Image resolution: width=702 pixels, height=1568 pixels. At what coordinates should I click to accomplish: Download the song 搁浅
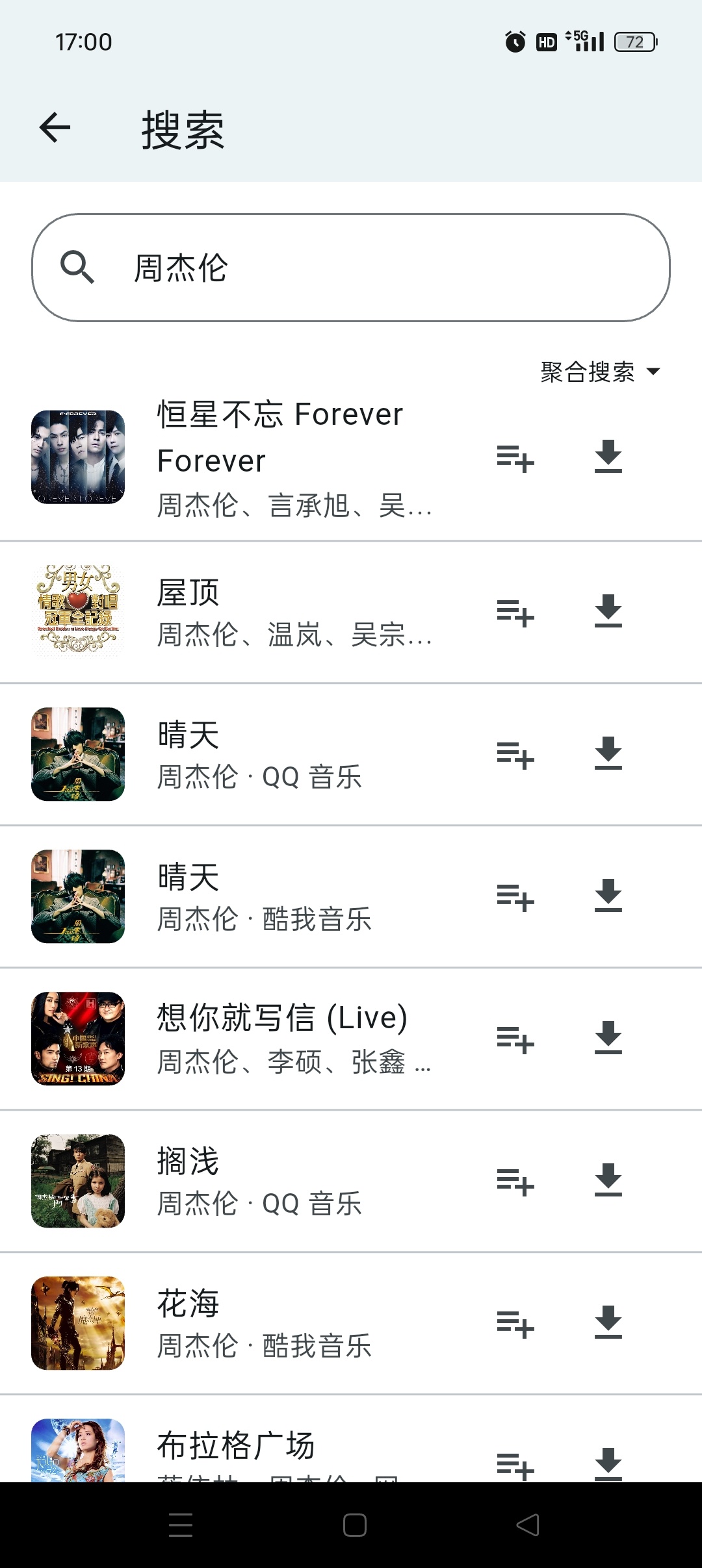(x=608, y=1182)
